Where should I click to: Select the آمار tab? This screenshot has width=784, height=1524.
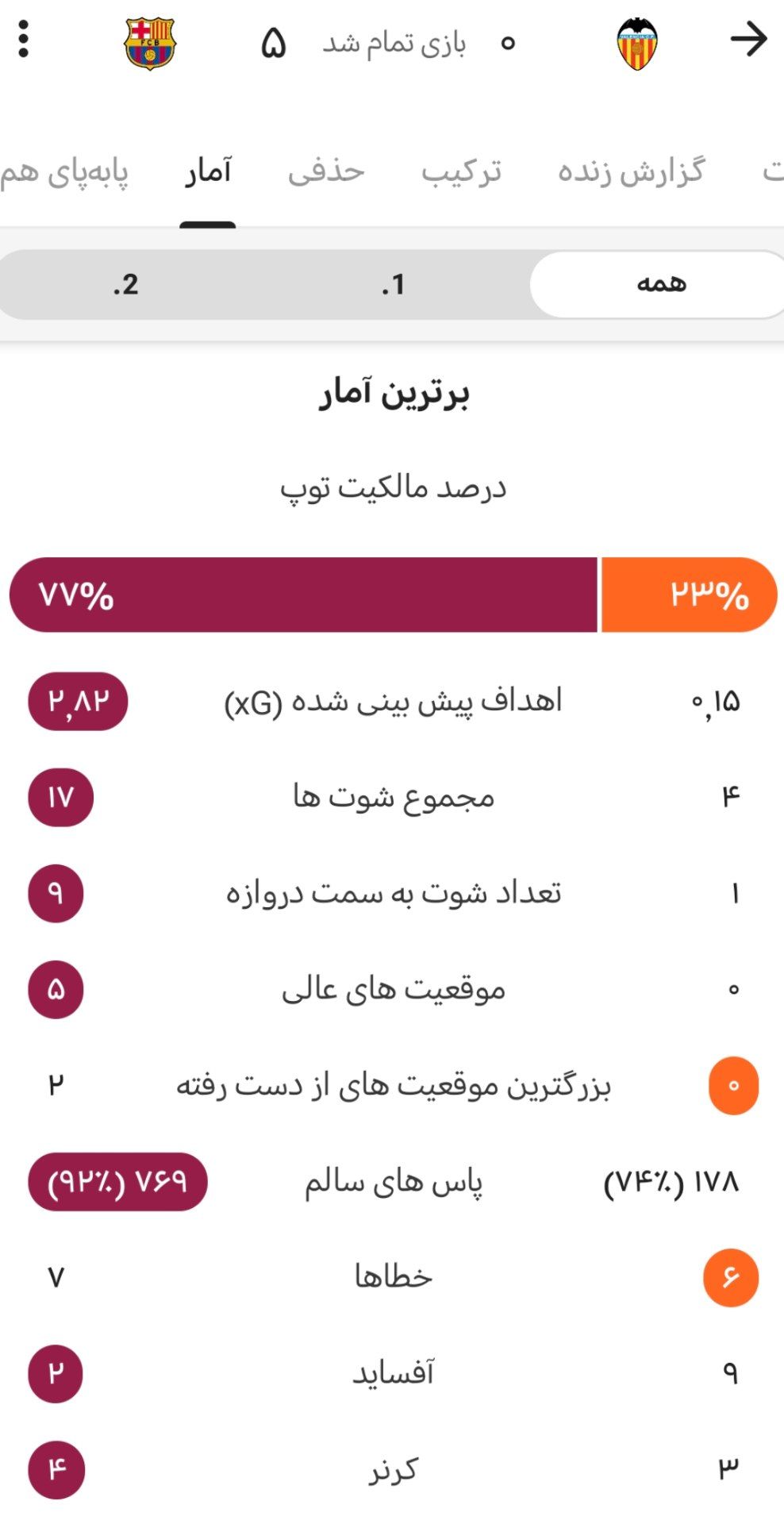pyautogui.click(x=208, y=171)
